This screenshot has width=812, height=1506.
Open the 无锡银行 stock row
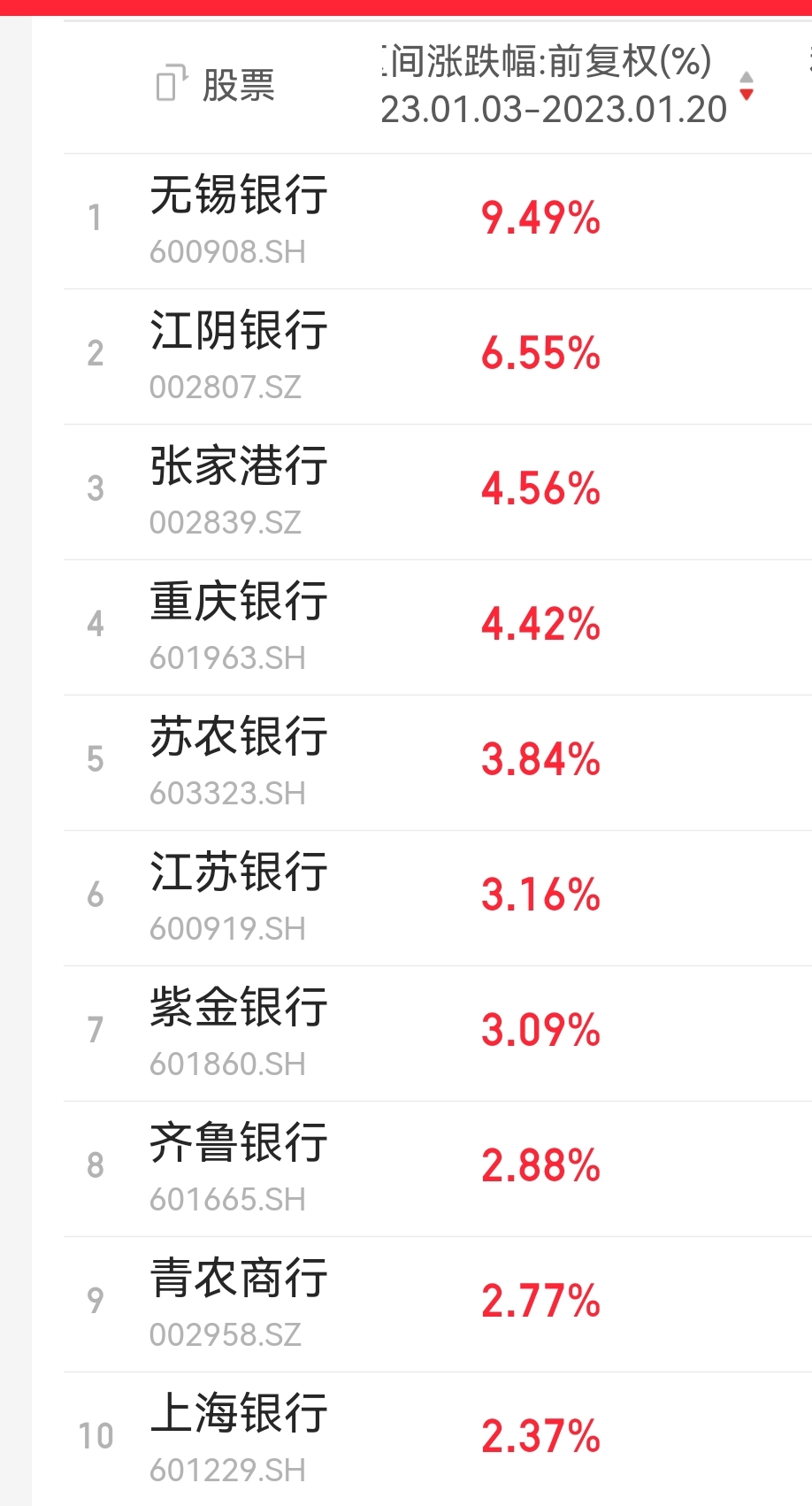coord(438,221)
